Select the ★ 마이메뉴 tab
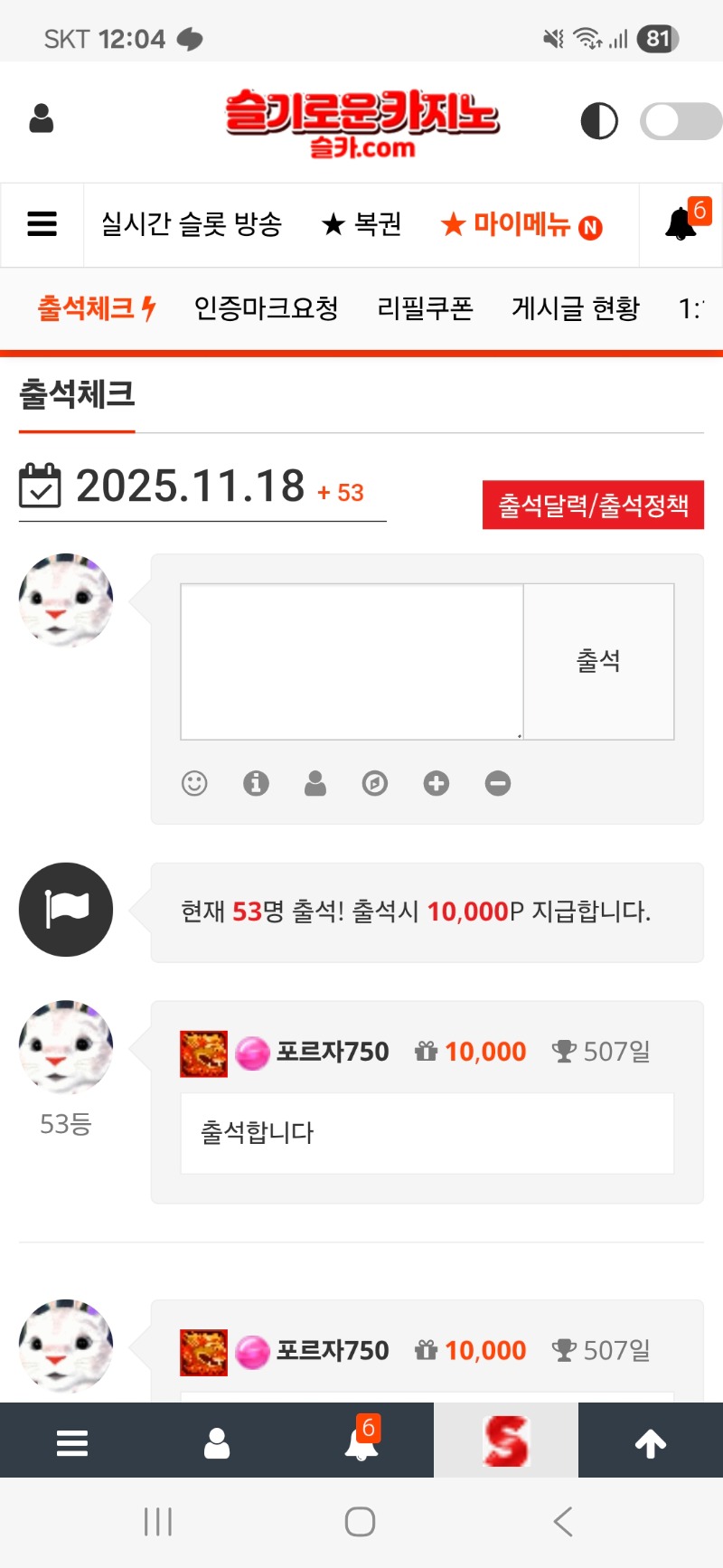The height and width of the screenshot is (1568, 723). click(521, 224)
